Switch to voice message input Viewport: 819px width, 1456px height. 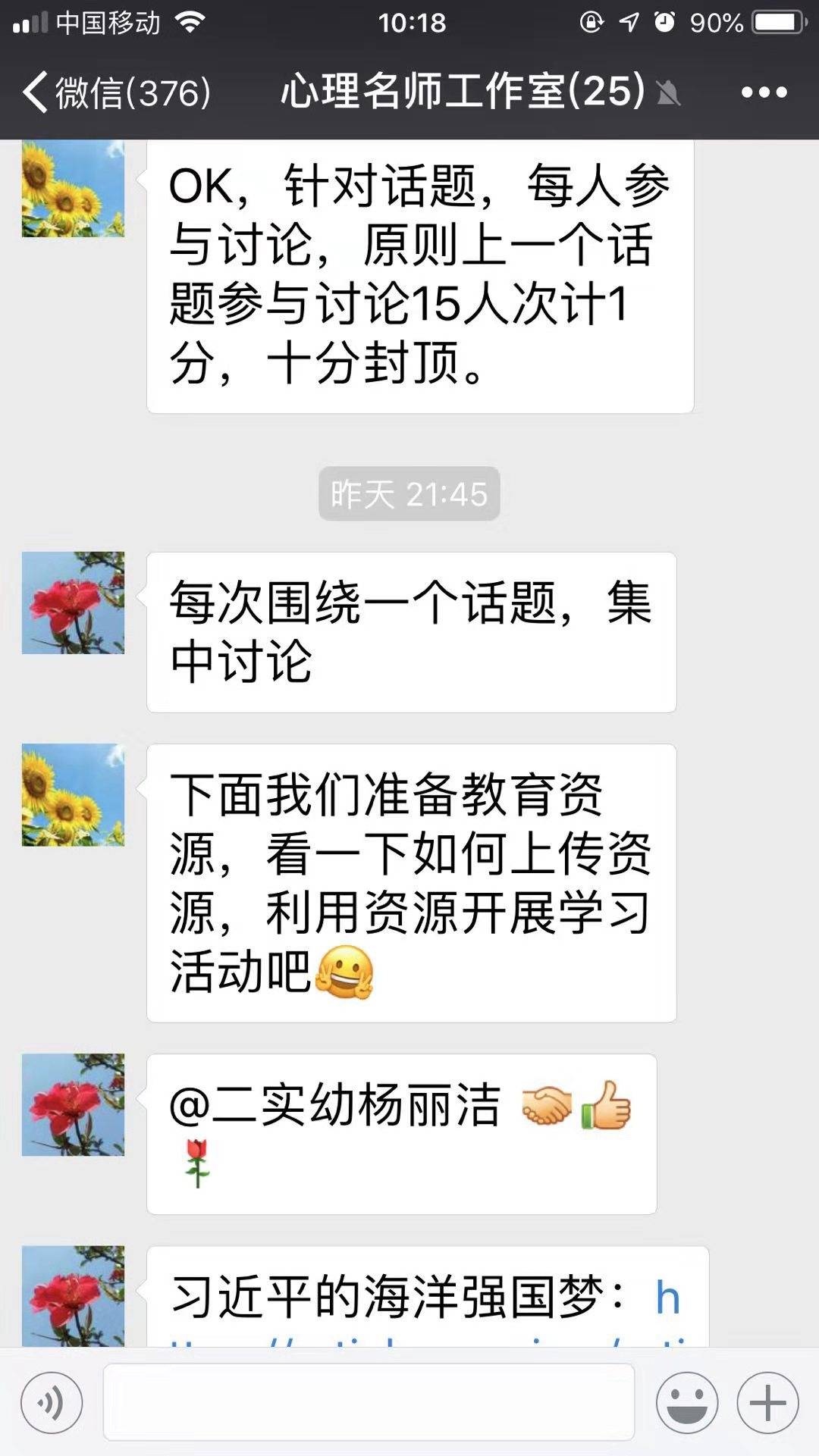coord(52,1402)
